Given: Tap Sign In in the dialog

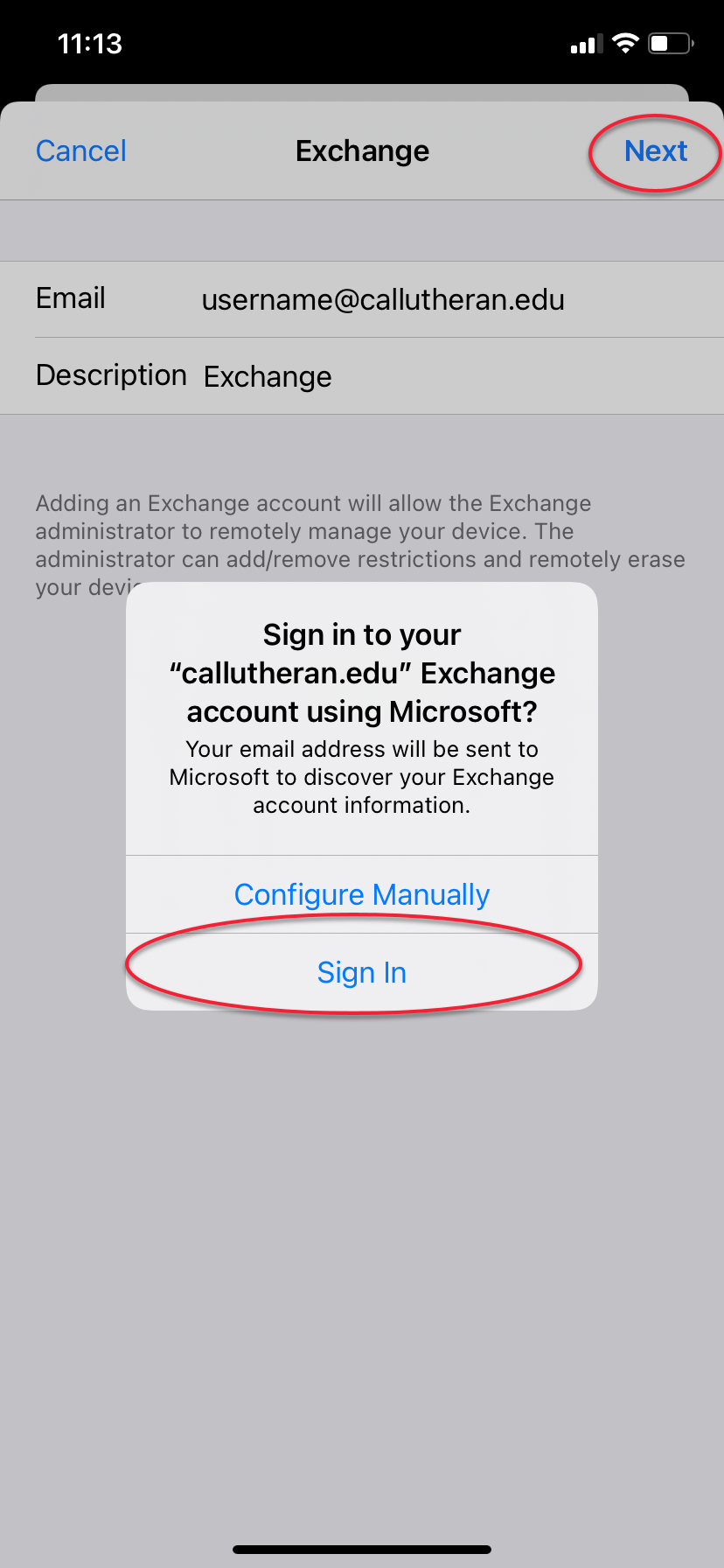Looking at the screenshot, I should 361,972.
